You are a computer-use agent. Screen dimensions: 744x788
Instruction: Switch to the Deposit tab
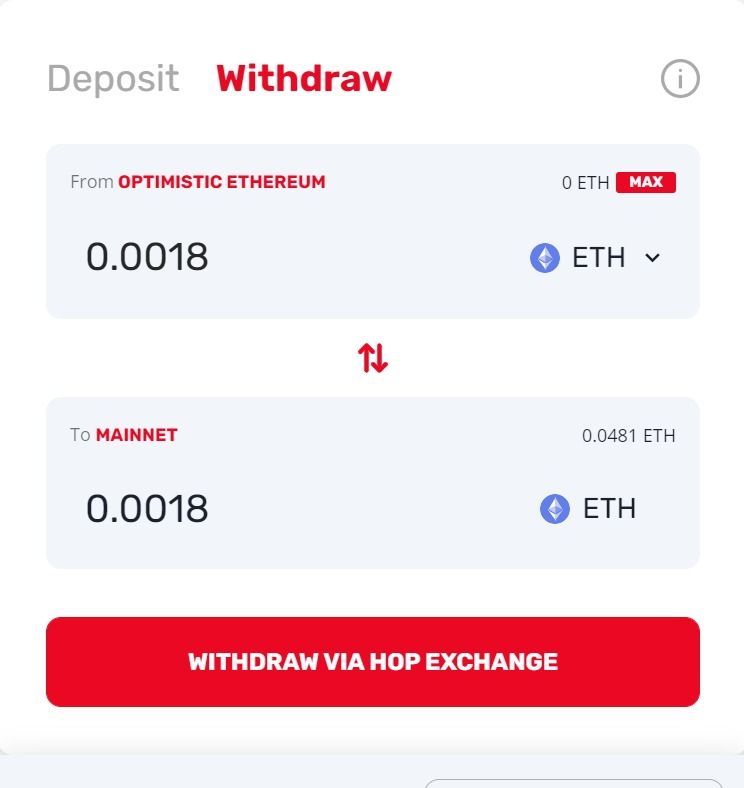point(113,78)
